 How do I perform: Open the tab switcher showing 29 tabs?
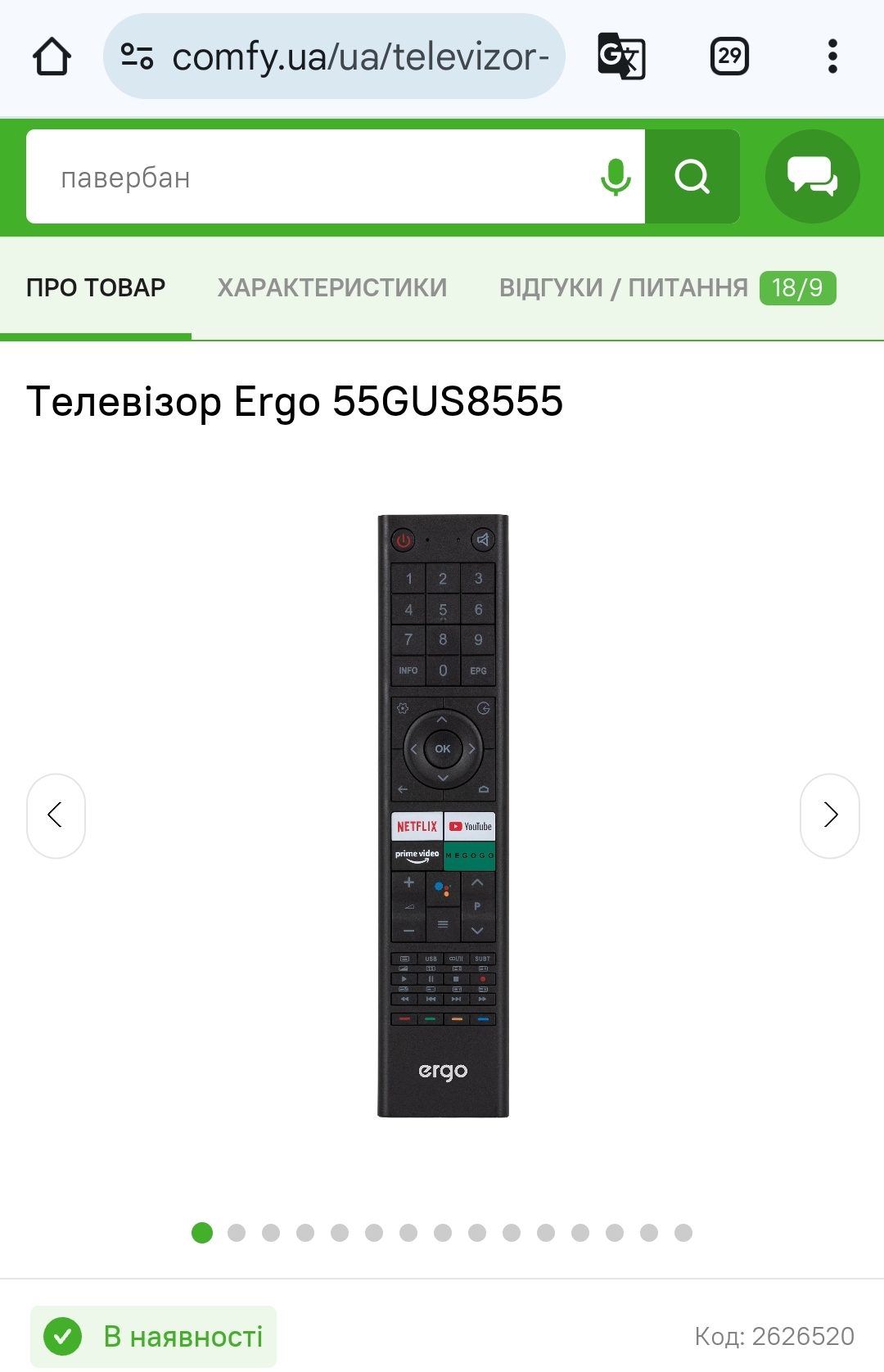click(x=728, y=56)
